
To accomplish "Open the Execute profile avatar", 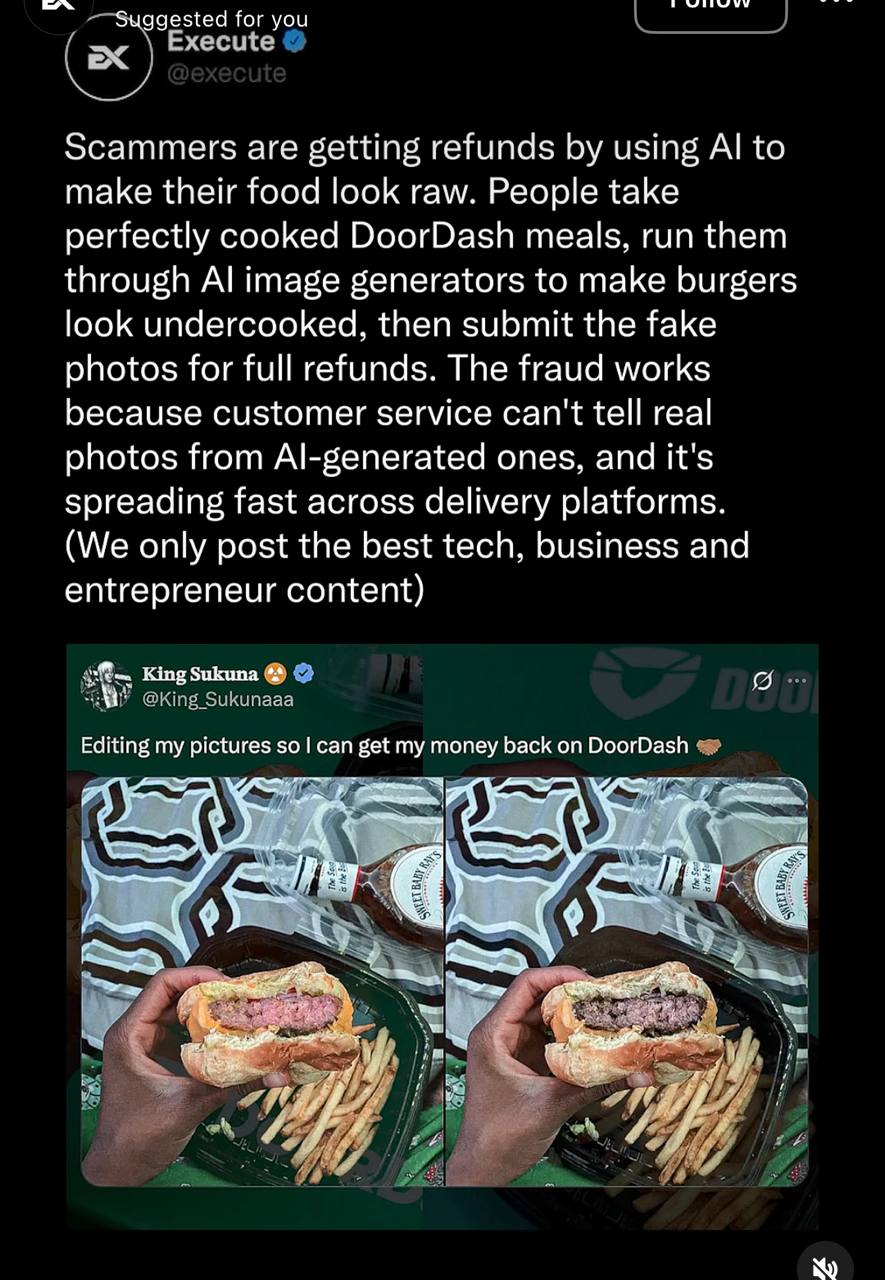I will [108, 58].
